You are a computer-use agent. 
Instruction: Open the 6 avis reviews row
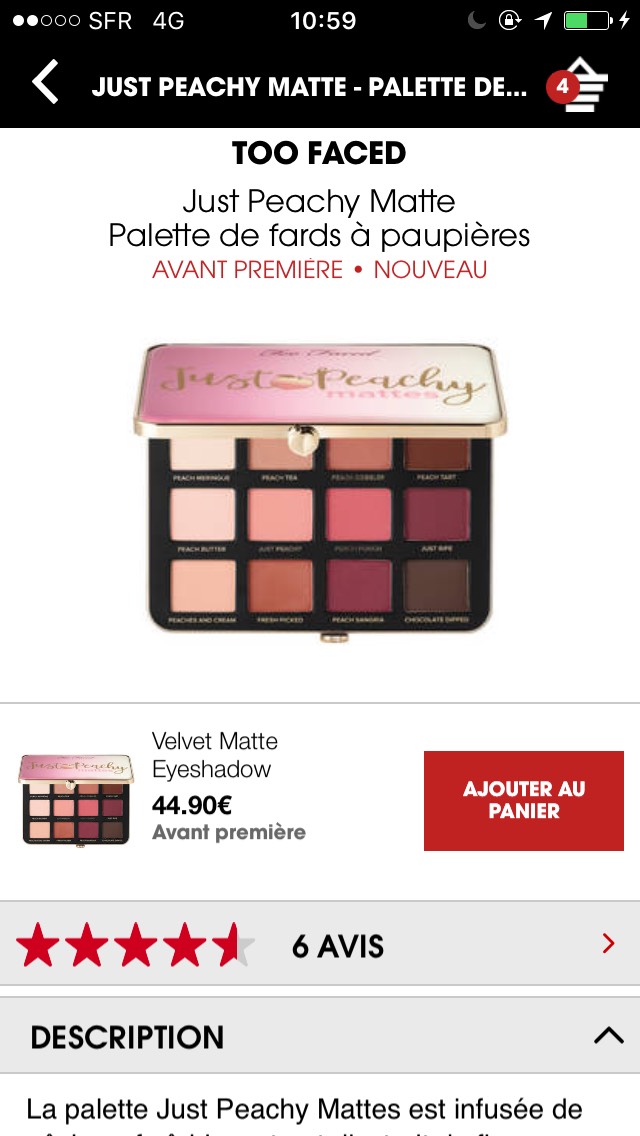(320, 944)
